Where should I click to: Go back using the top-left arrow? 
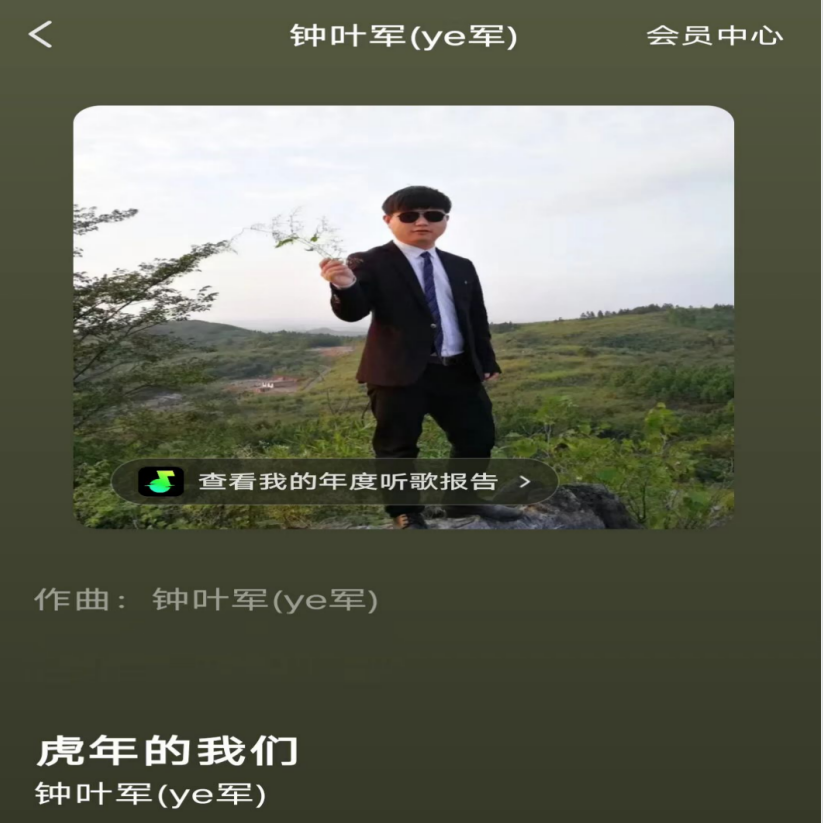pos(40,35)
